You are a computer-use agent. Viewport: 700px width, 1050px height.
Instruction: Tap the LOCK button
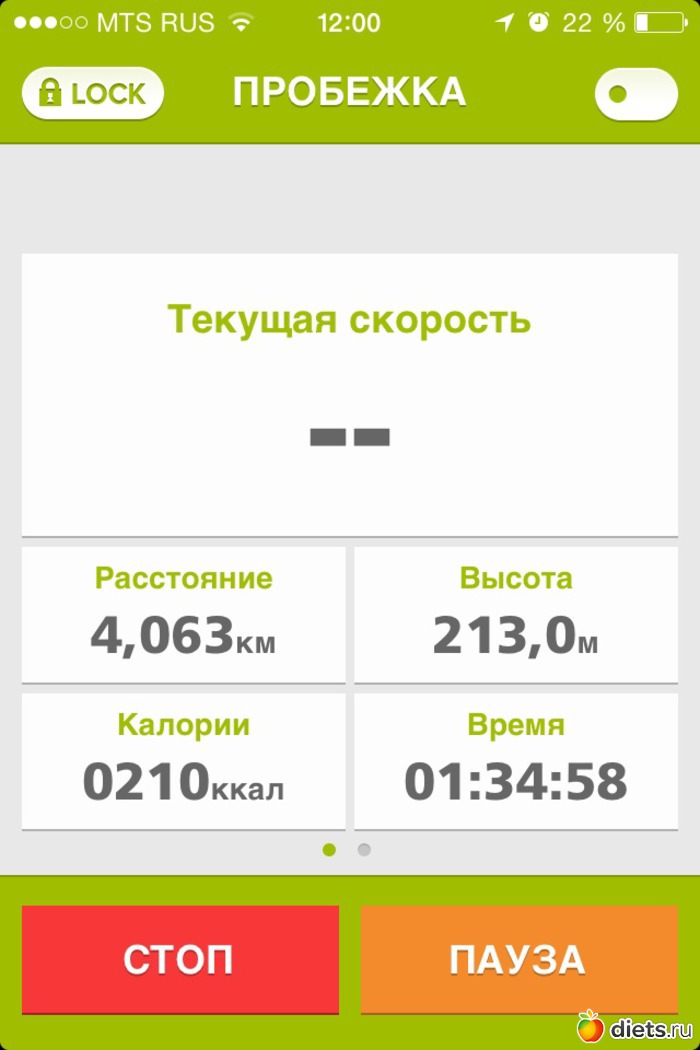pos(92,94)
